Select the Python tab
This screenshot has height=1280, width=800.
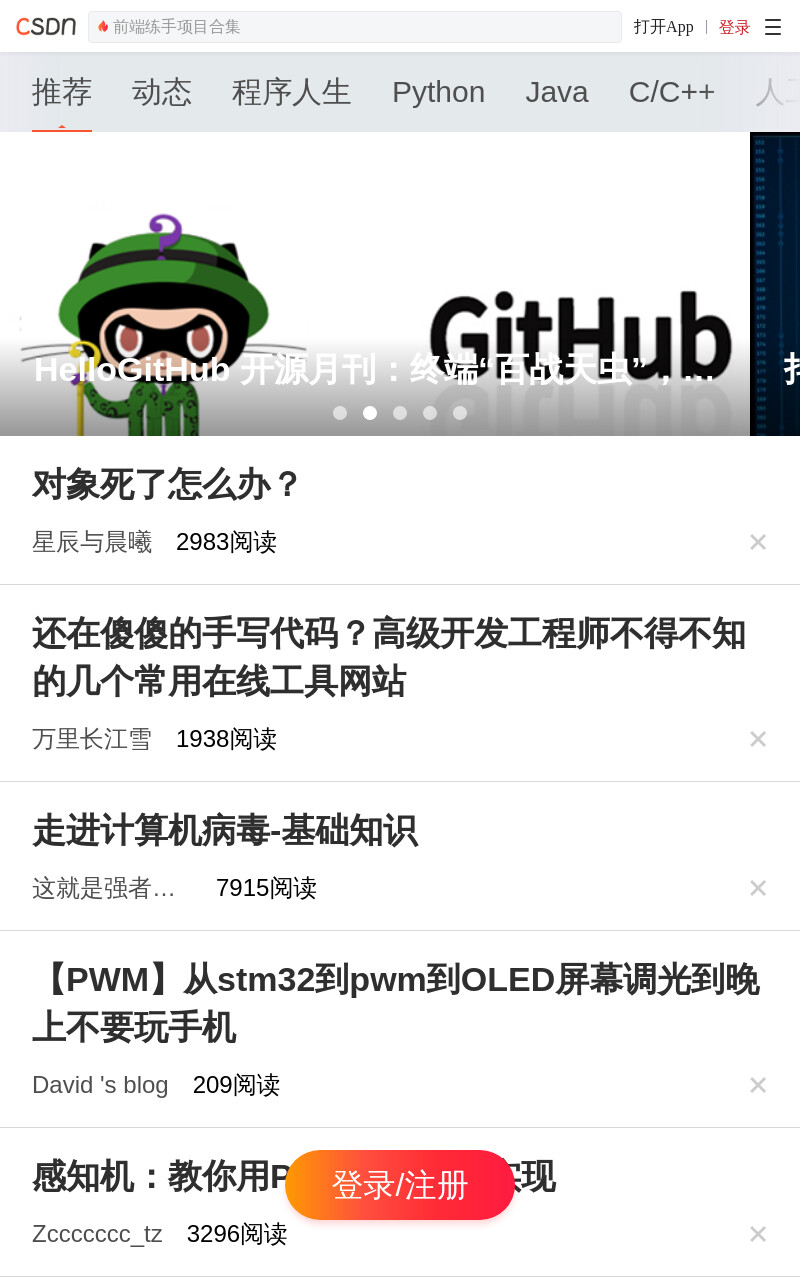pyautogui.click(x=438, y=92)
